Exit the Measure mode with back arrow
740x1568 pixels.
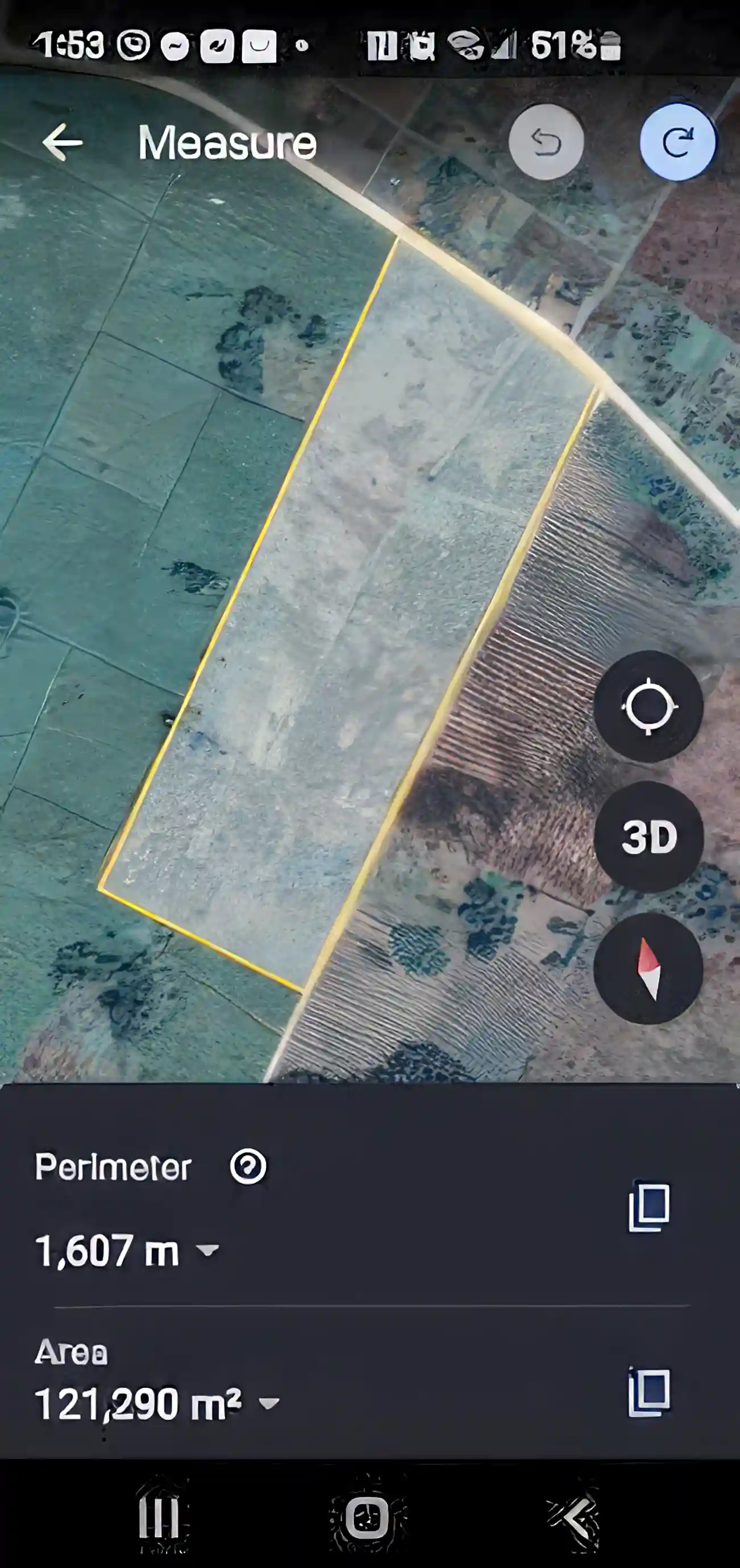(x=63, y=142)
